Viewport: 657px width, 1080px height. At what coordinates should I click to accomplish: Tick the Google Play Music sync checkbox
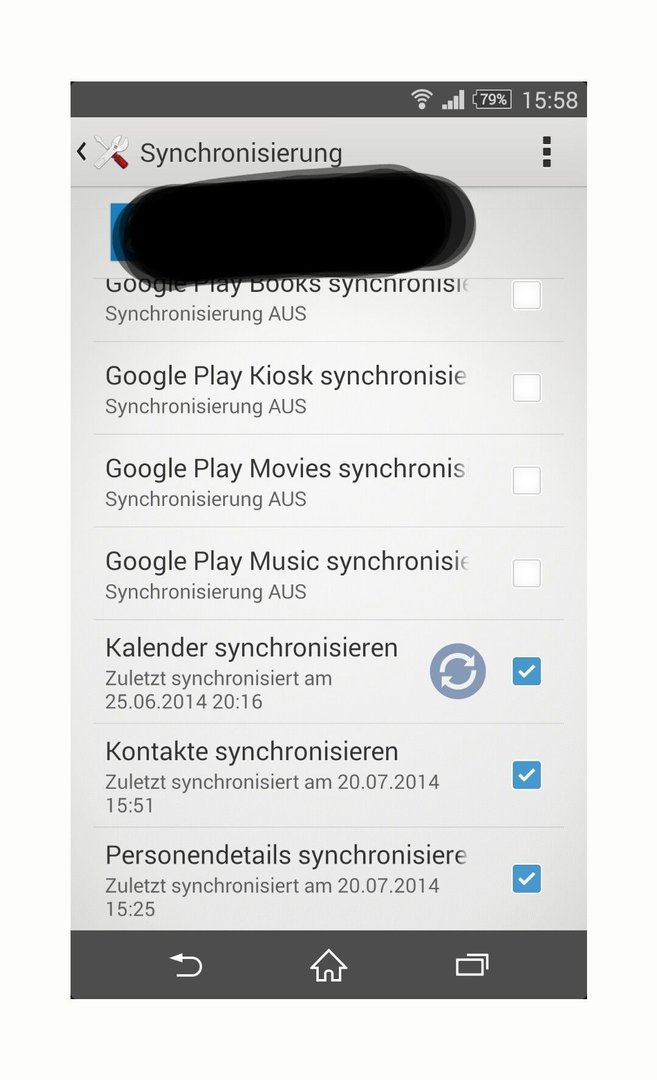click(x=527, y=573)
